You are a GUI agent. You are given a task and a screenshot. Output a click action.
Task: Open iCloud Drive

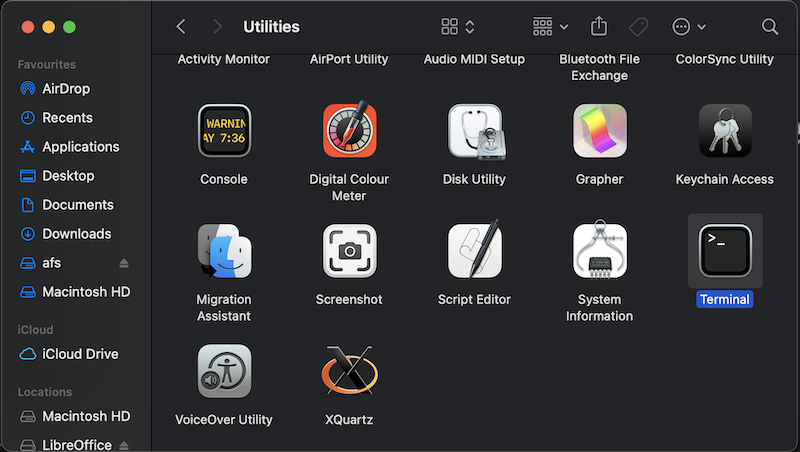click(80, 354)
